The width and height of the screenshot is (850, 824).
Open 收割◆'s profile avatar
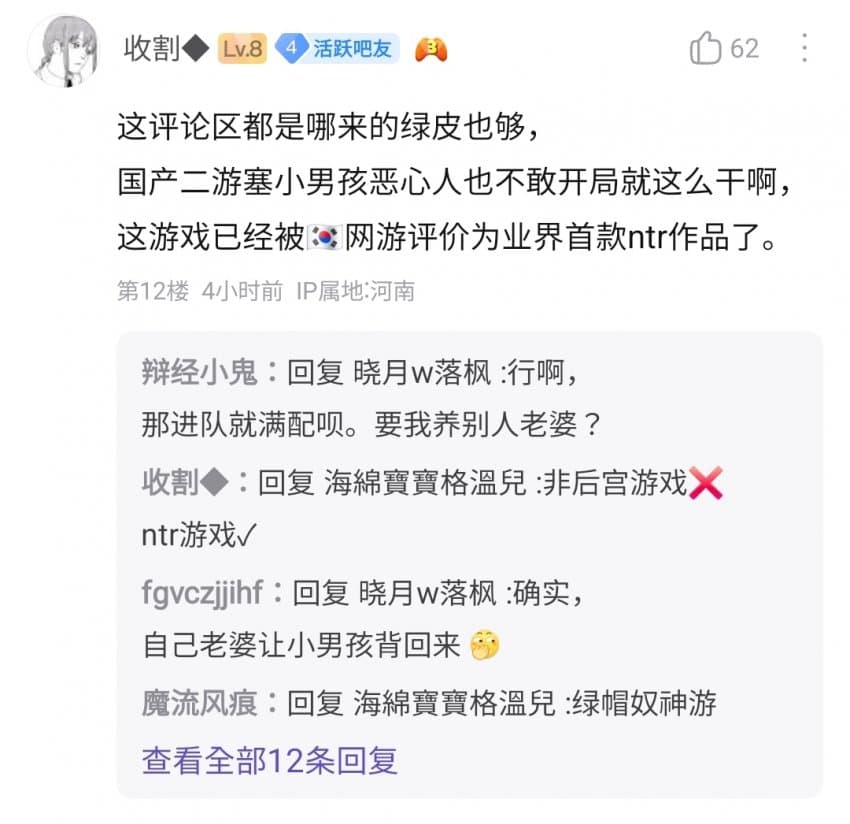point(62,50)
